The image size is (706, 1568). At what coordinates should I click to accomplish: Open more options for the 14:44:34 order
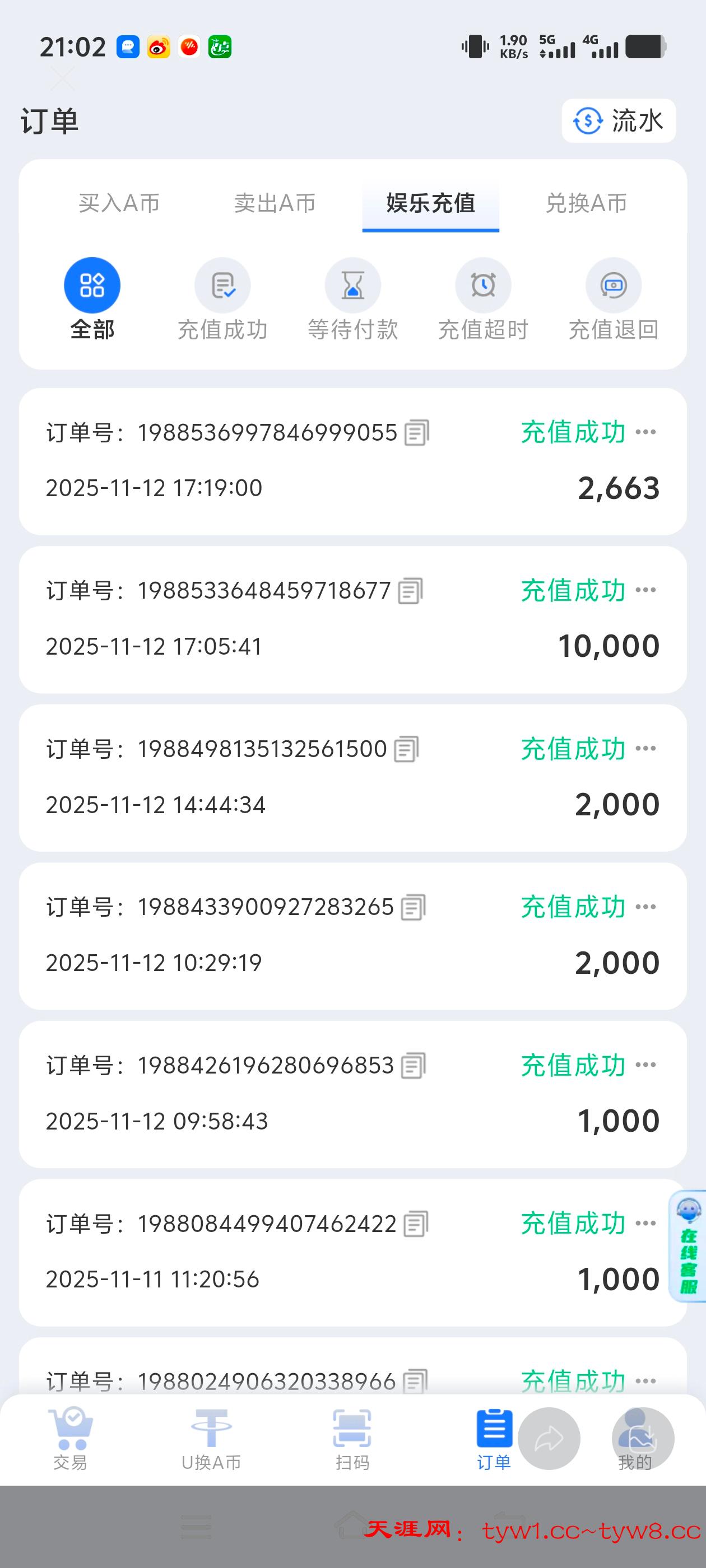tap(645, 749)
